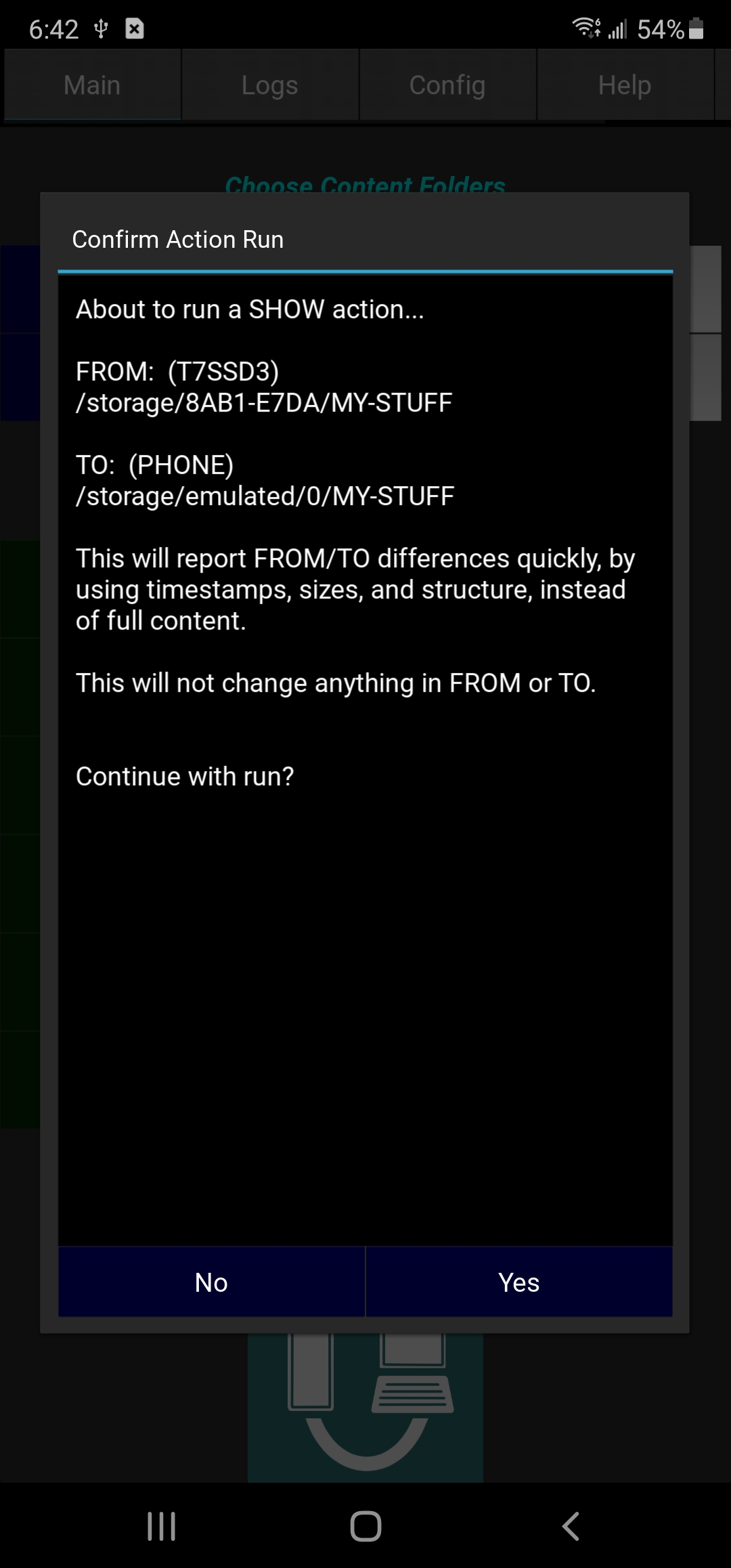Confirm the run by tapping Yes

tap(518, 1282)
